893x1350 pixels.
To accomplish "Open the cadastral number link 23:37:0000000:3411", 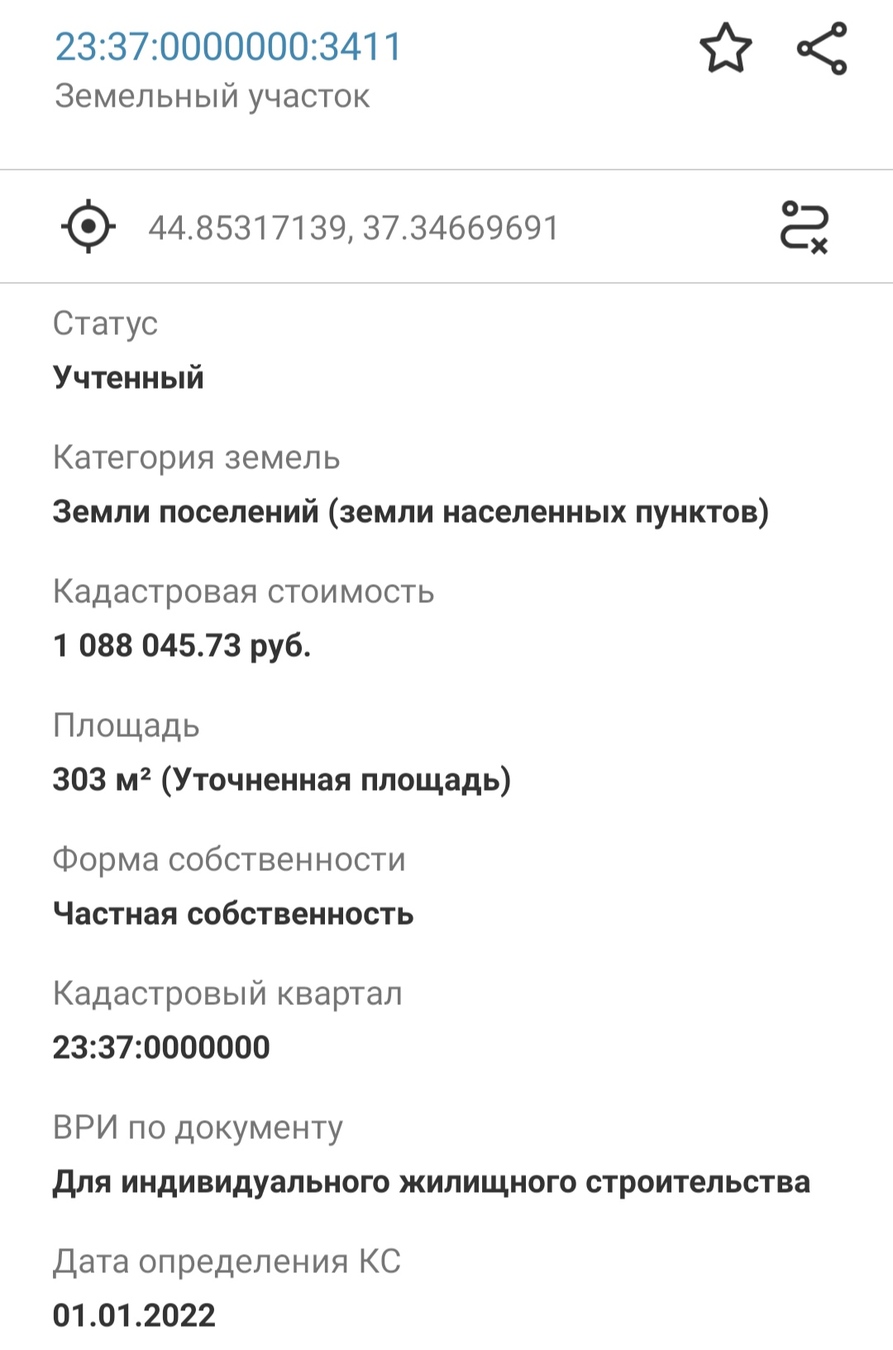I will tap(228, 47).
